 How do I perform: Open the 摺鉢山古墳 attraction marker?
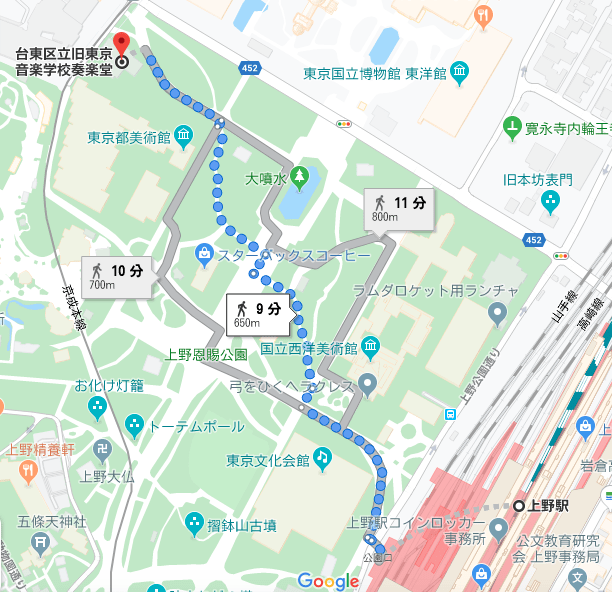point(195,522)
